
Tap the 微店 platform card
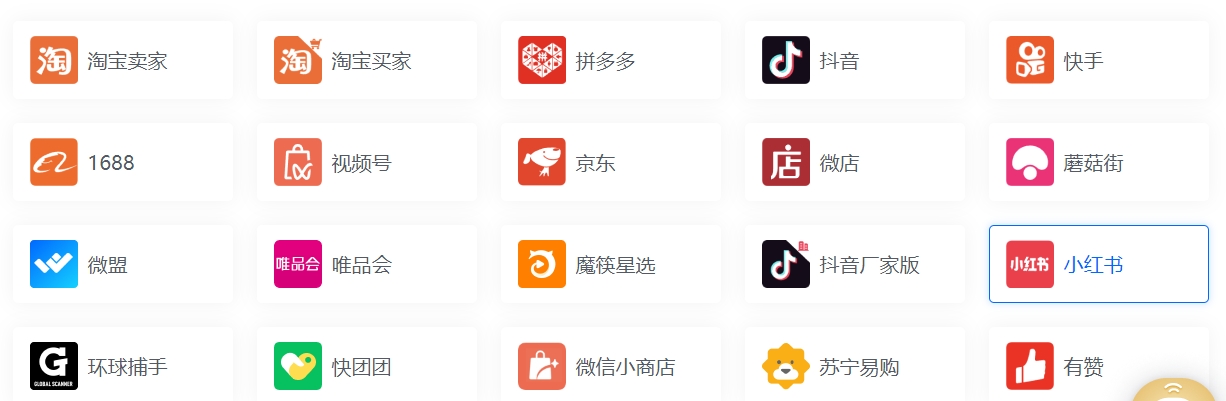[x=854, y=163]
